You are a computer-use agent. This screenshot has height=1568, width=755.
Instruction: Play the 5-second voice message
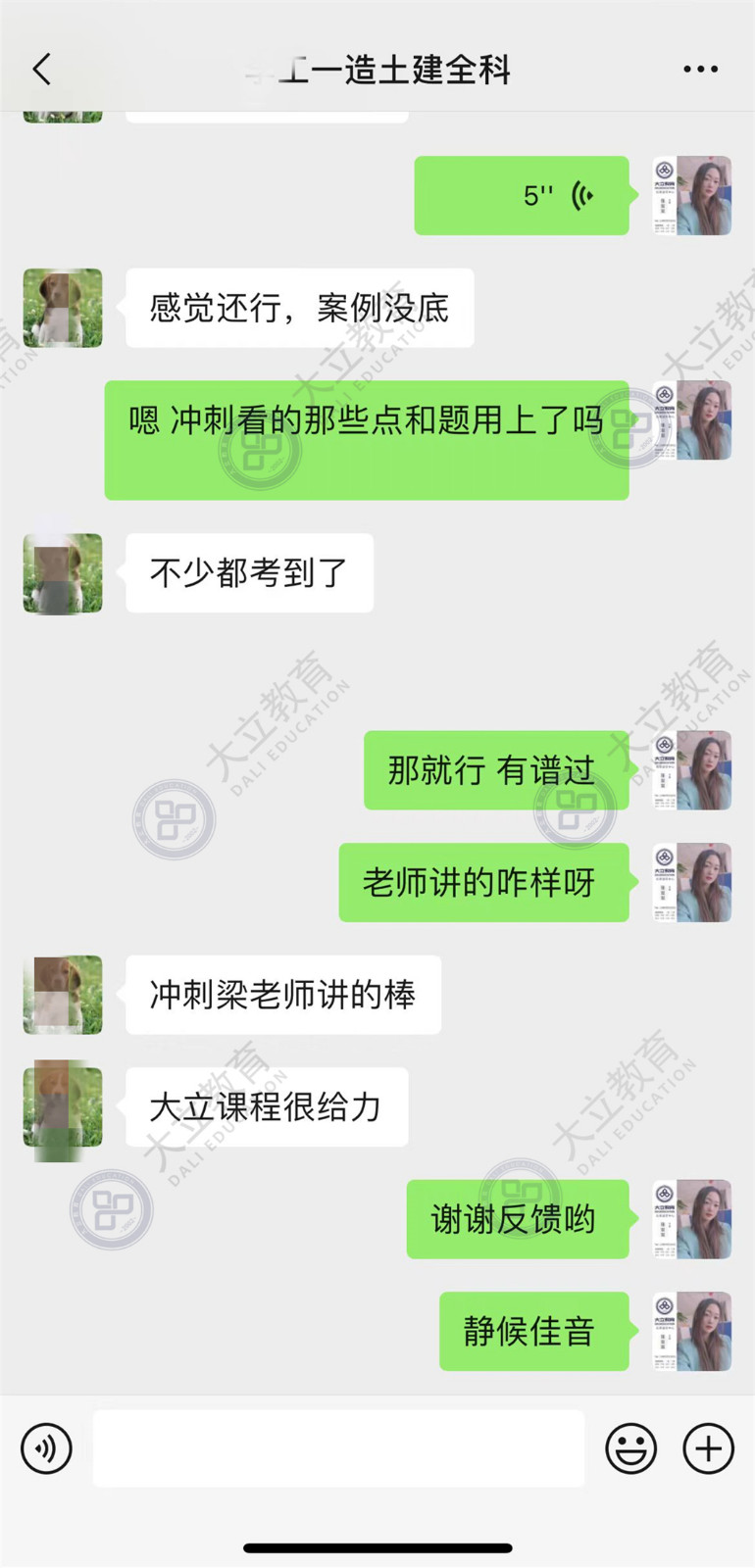pyautogui.click(x=521, y=196)
